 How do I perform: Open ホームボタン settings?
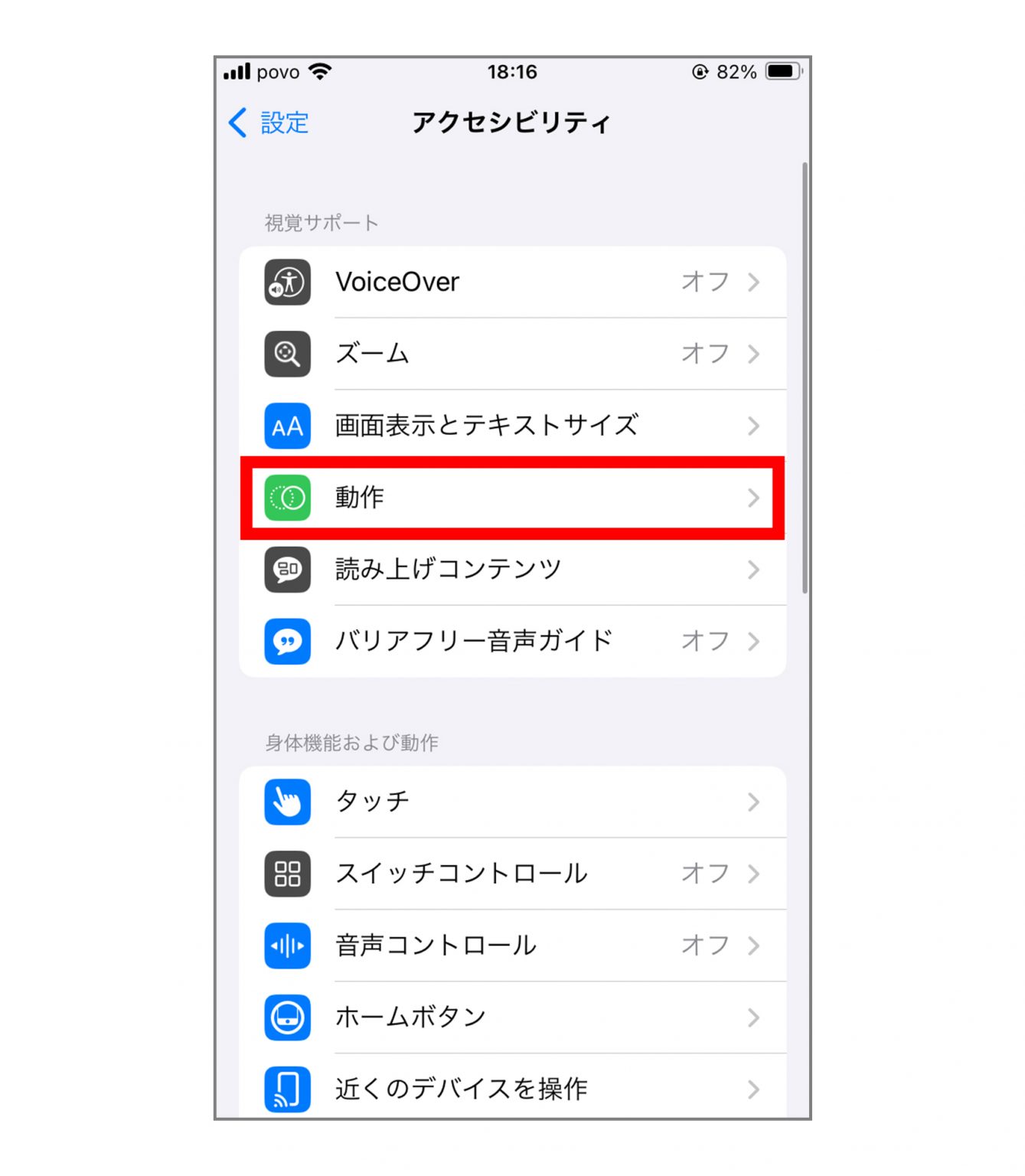click(511, 1018)
